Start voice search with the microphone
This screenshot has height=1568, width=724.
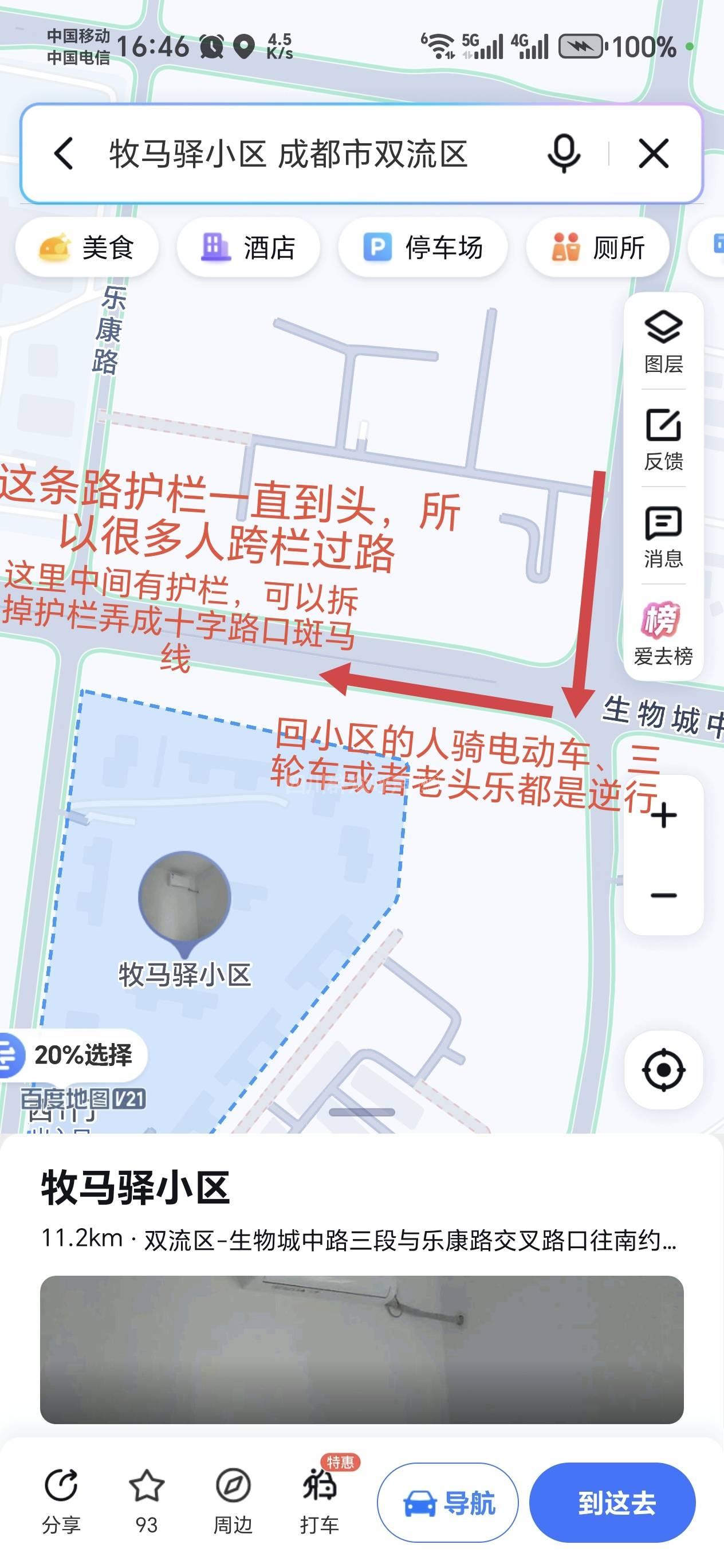click(564, 153)
